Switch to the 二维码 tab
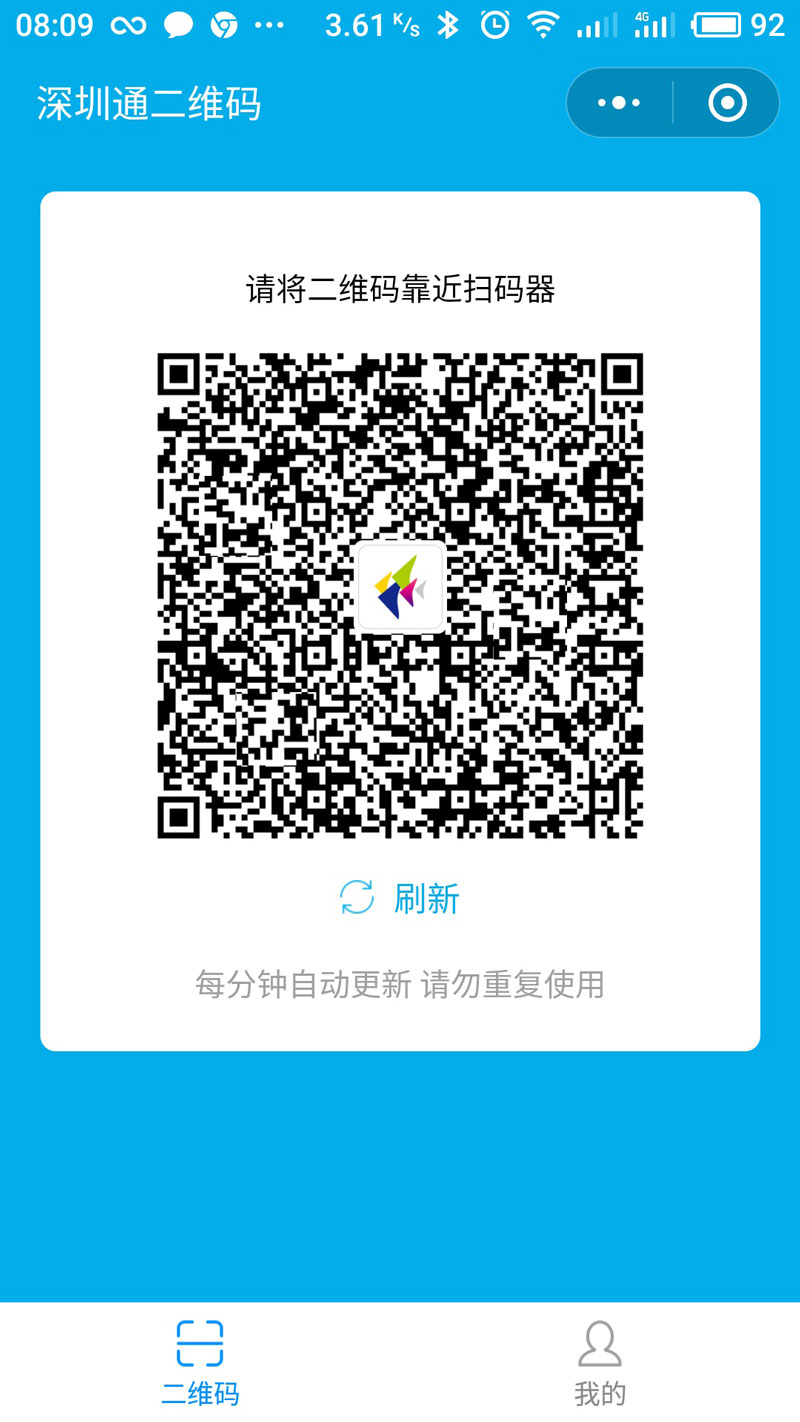800x1422 pixels. click(x=200, y=1362)
